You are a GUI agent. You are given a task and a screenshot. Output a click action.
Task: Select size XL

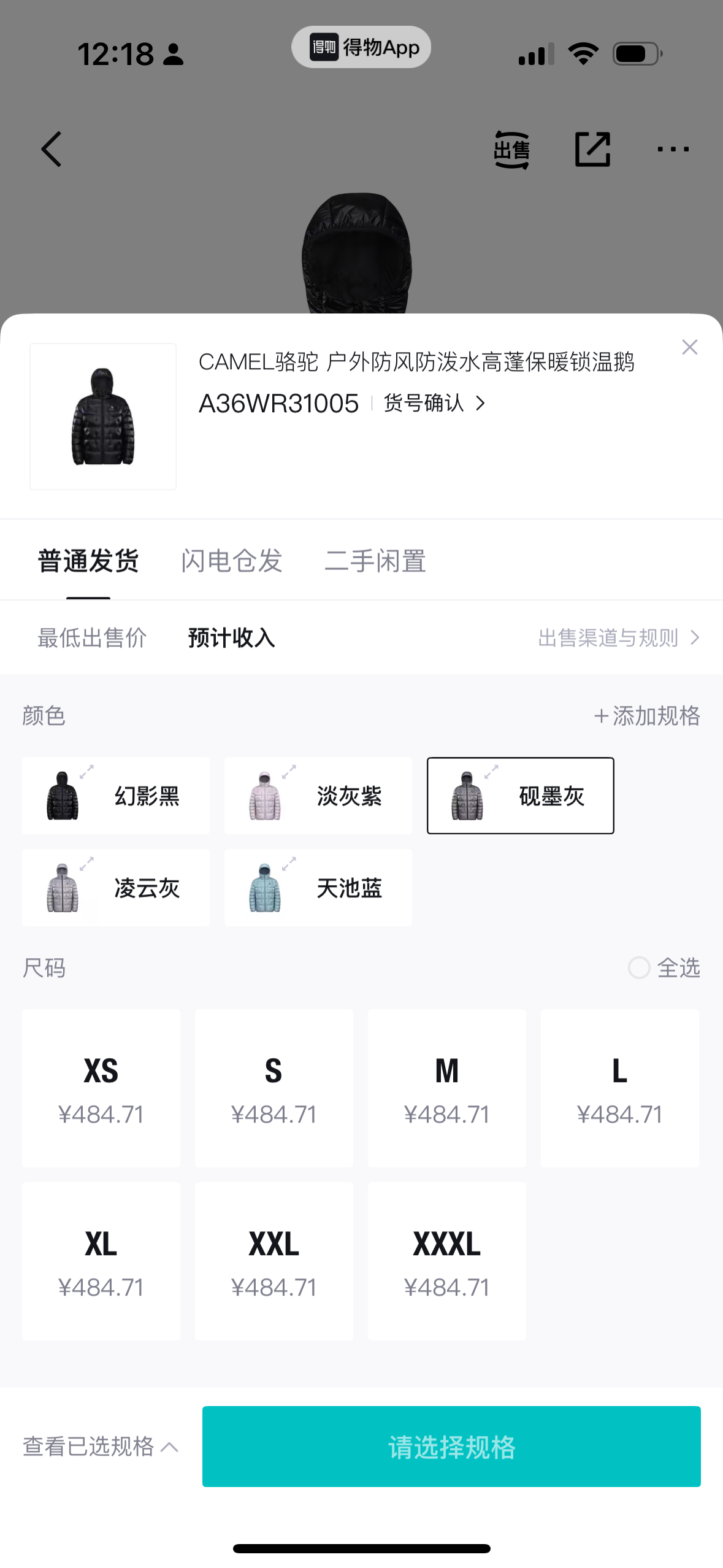pos(101,1261)
